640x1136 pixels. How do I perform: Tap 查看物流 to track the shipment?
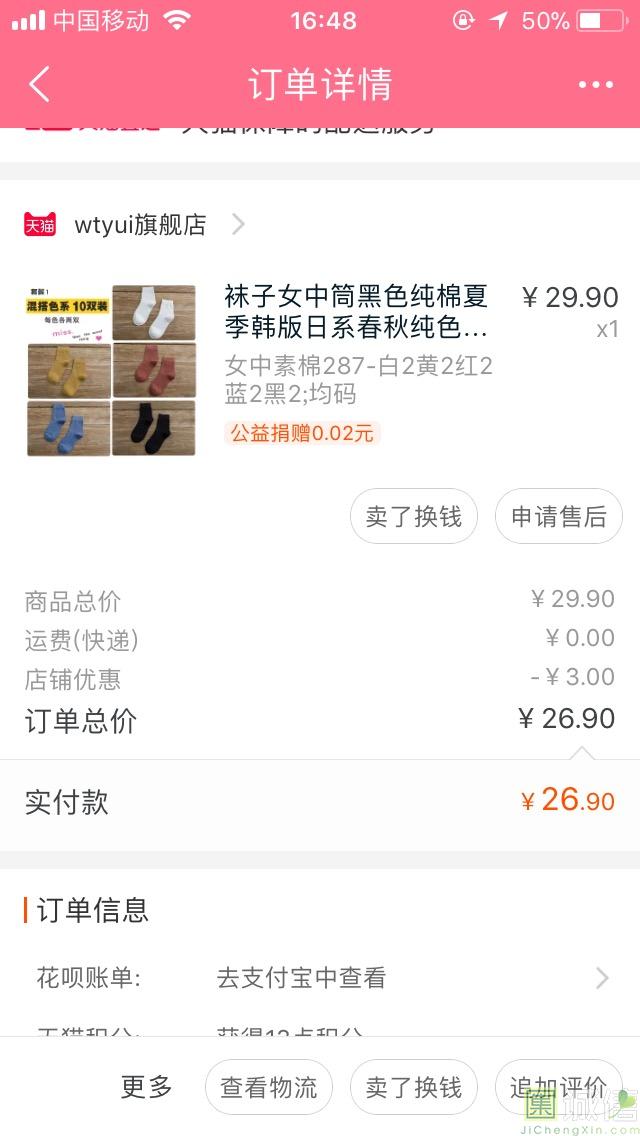(x=269, y=1087)
